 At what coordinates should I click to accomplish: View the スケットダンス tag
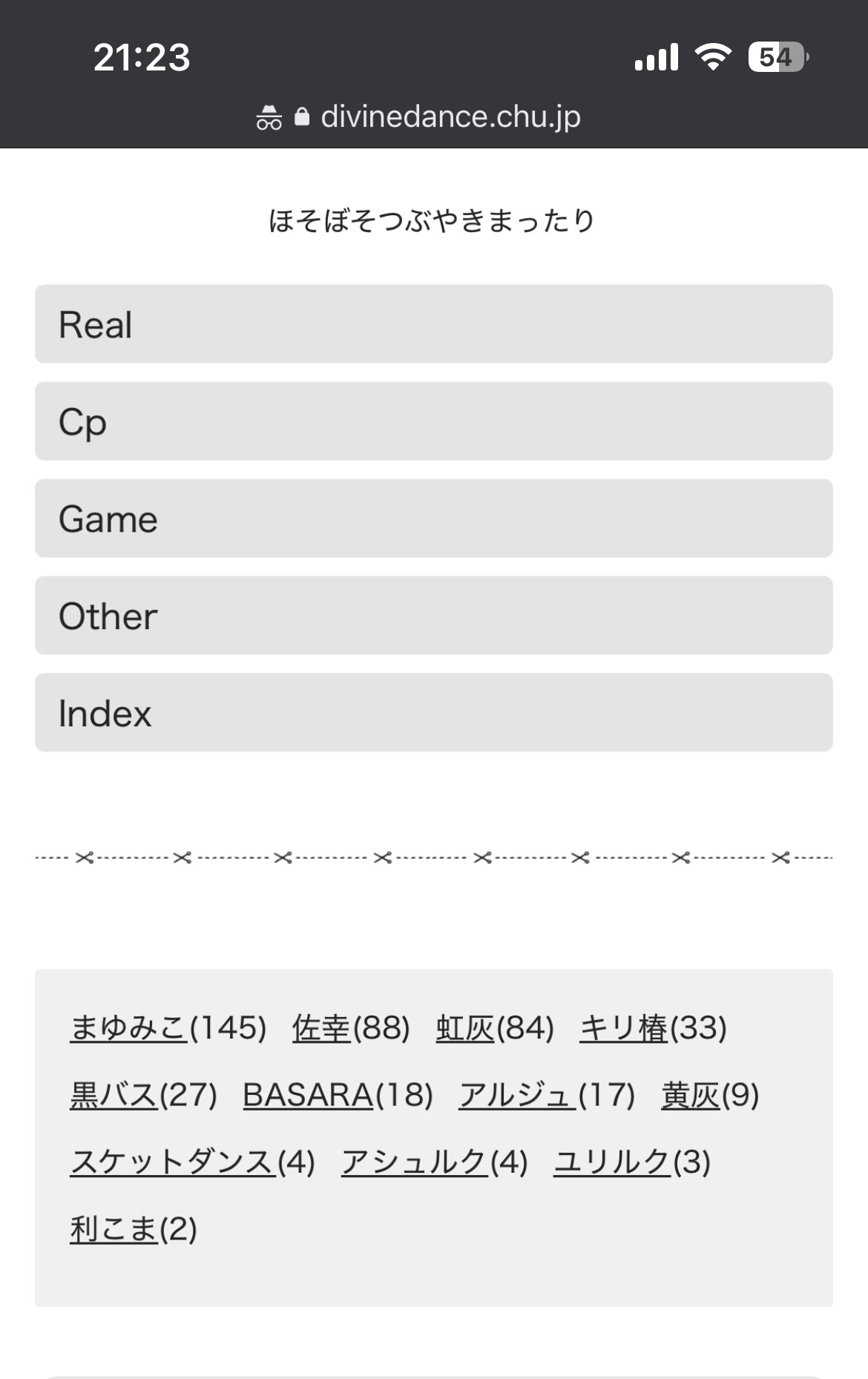point(173,1162)
